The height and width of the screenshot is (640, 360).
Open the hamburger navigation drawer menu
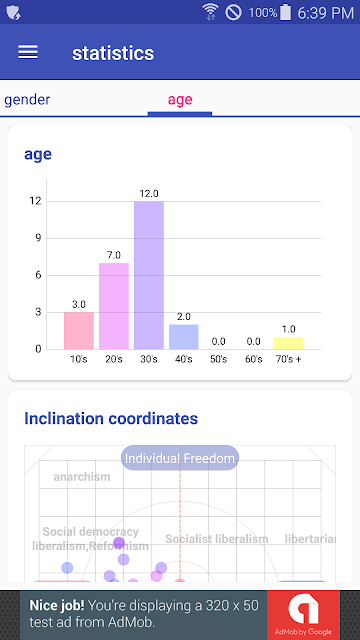(28, 52)
